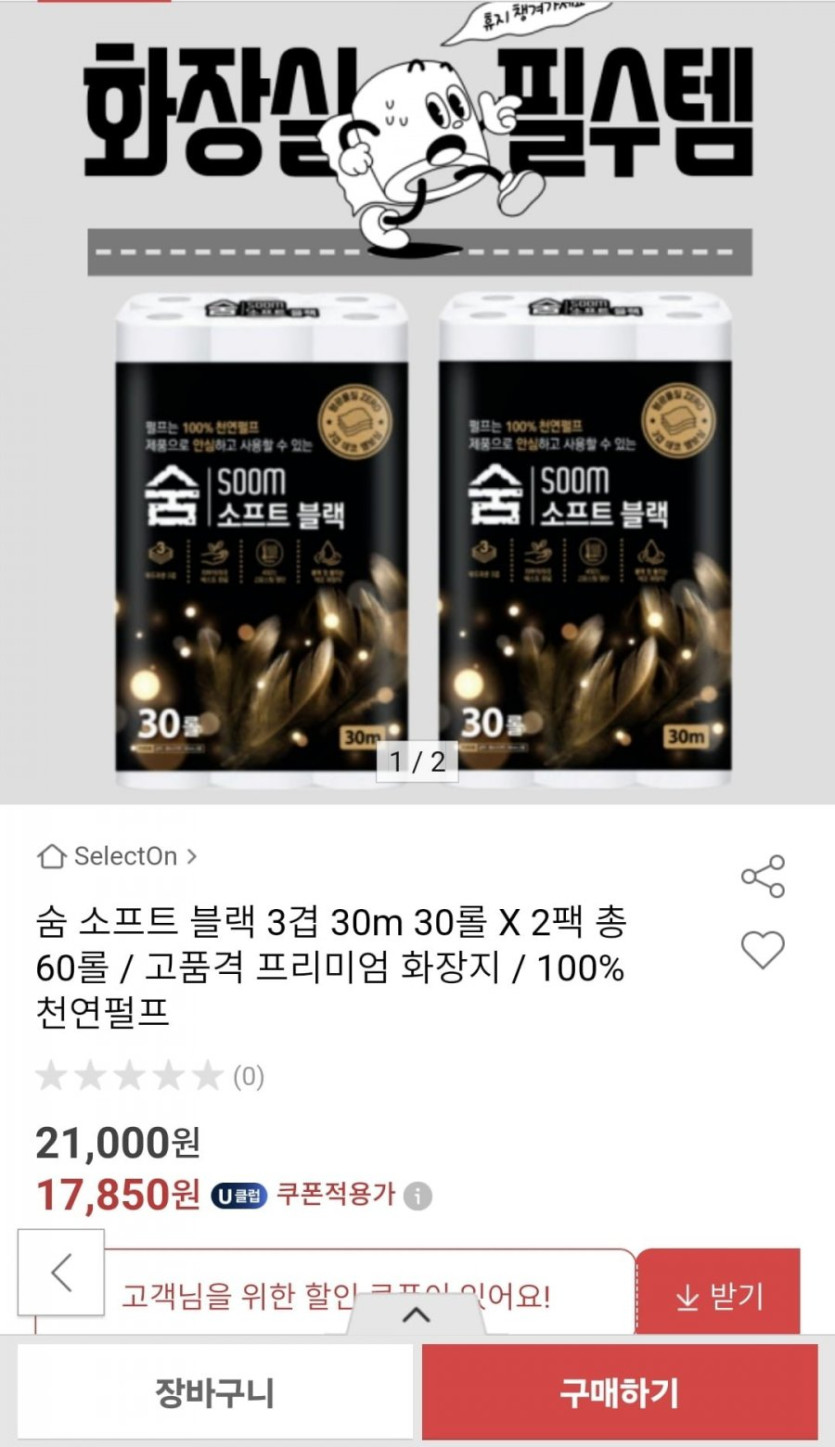Share this product
835x1447 pixels.
[763, 876]
